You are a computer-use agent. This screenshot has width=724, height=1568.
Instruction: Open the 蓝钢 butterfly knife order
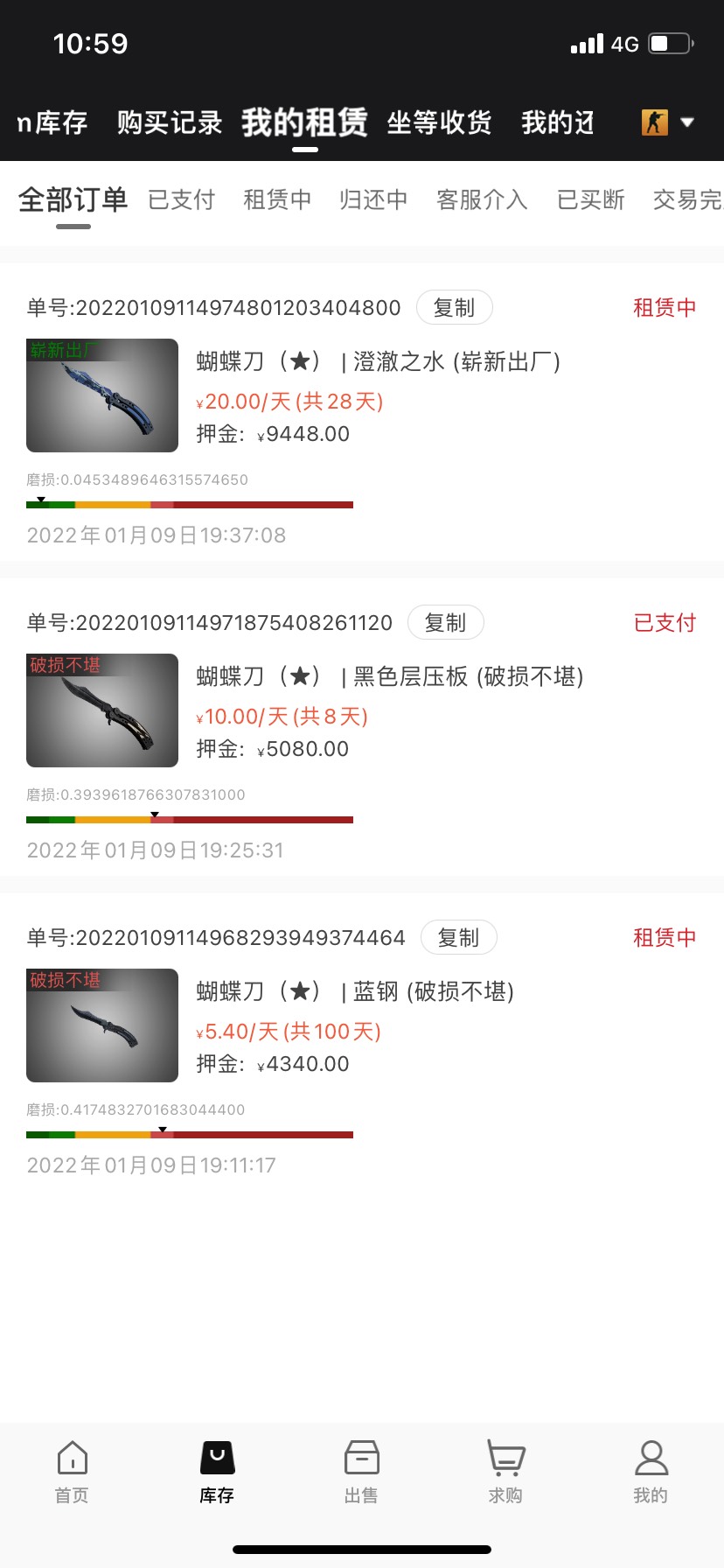354,991
